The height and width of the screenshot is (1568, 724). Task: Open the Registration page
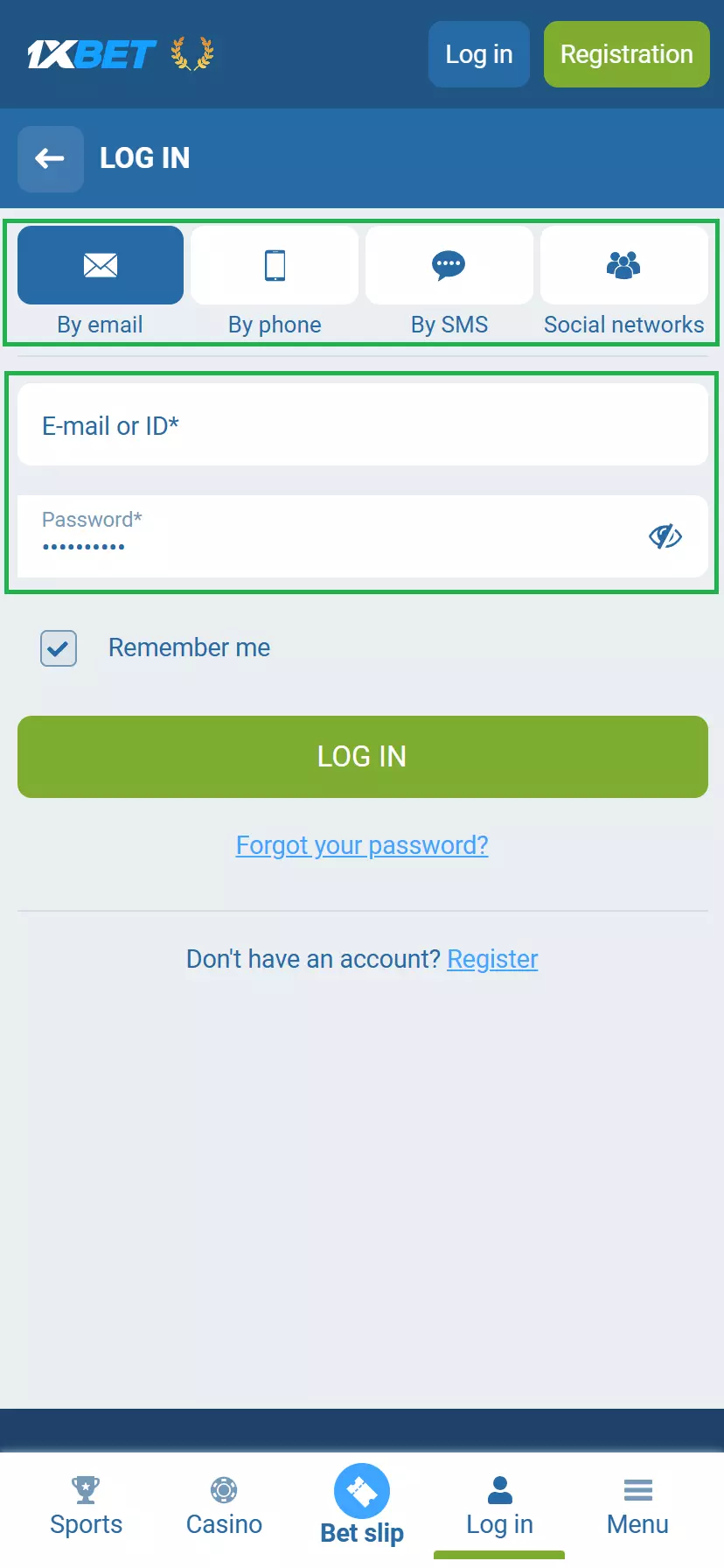click(x=626, y=54)
